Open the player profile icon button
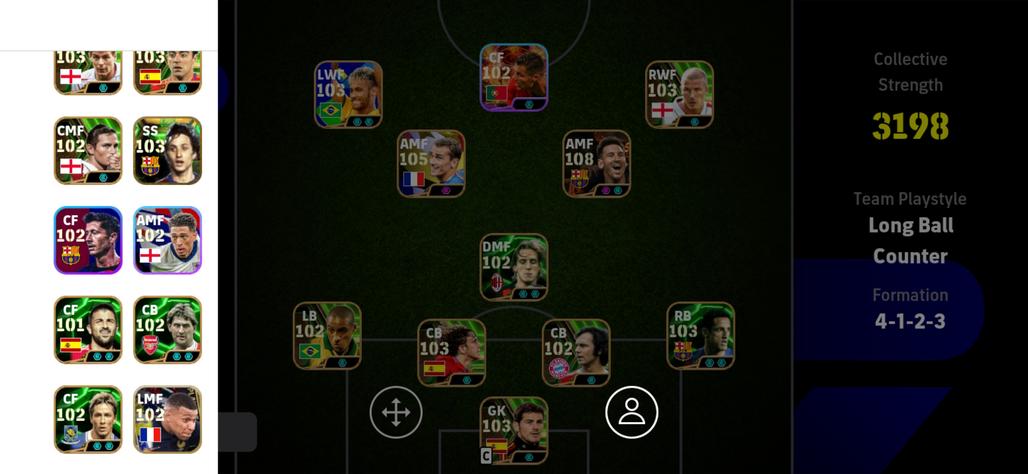This screenshot has height=474, width=1028. click(x=631, y=412)
